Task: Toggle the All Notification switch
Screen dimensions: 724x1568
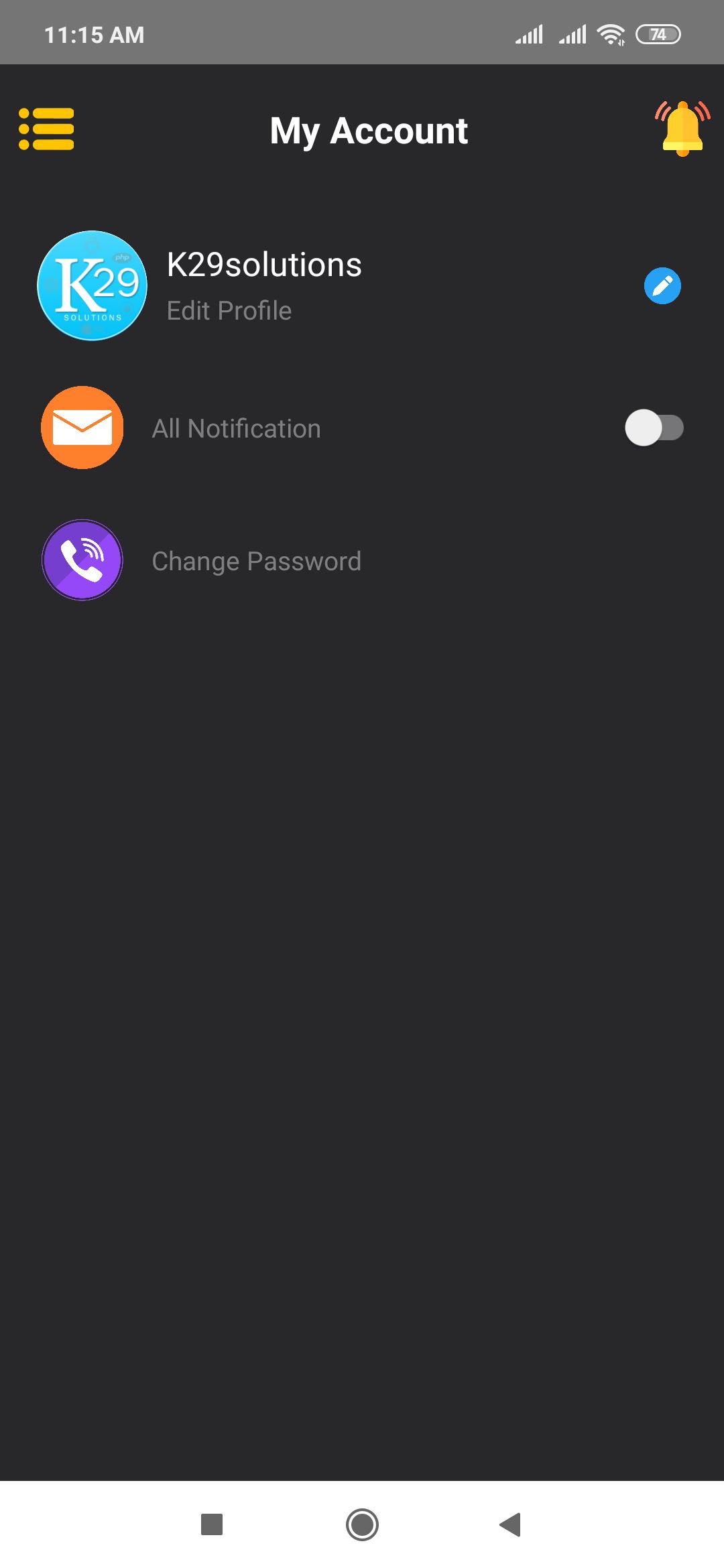Action: (x=654, y=428)
